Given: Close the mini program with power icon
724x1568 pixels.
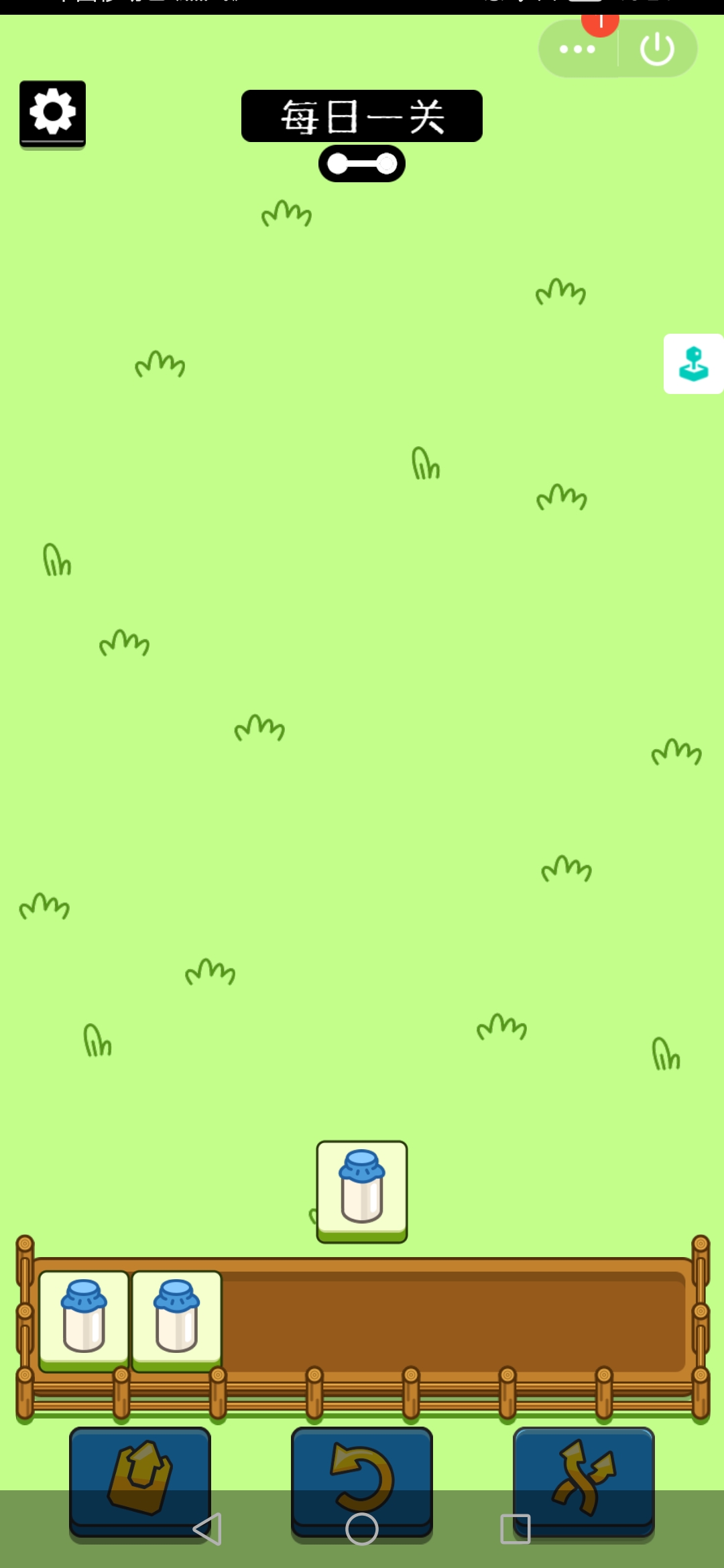Looking at the screenshot, I should click(657, 49).
